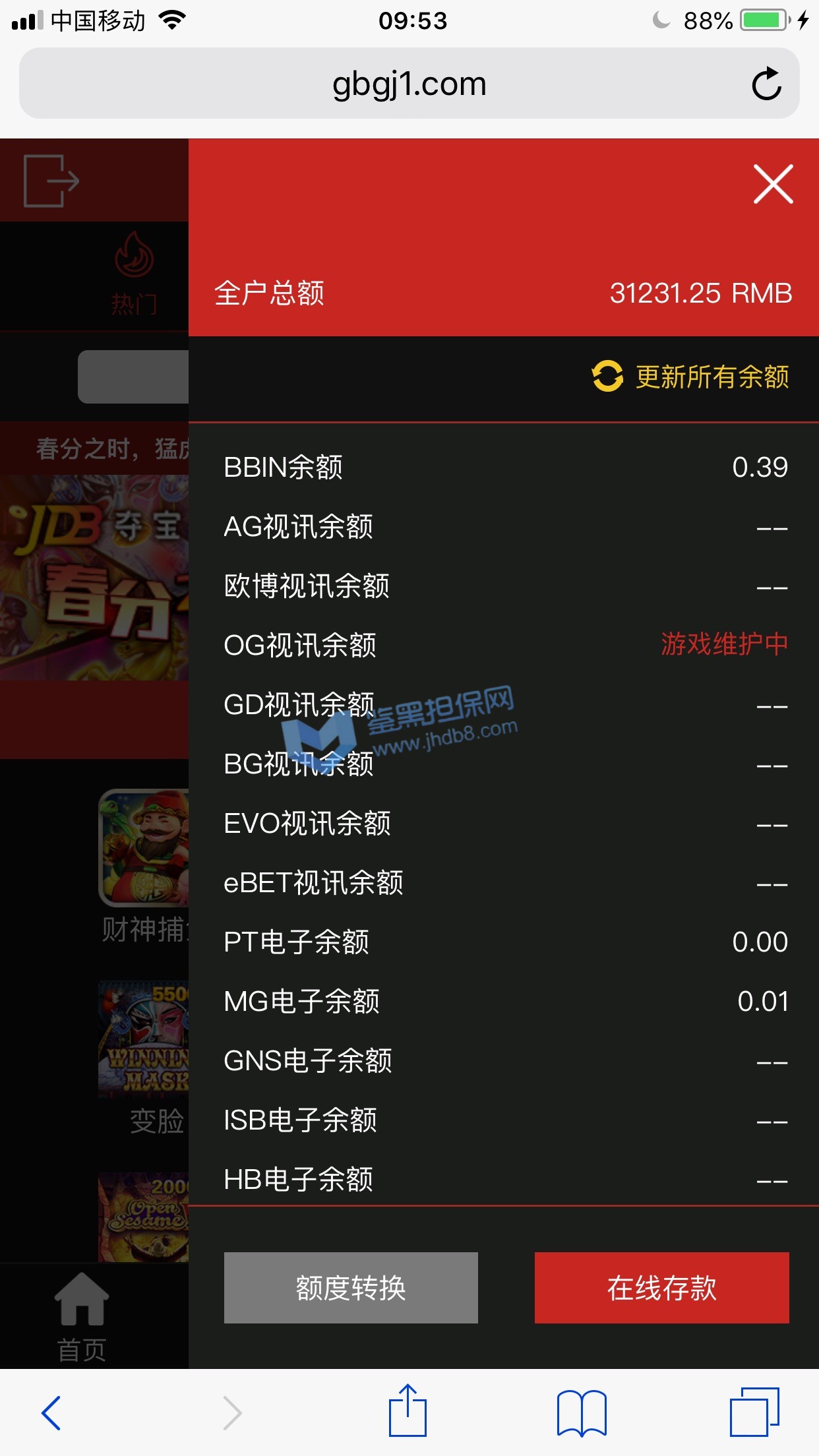819x1456 pixels.
Task: Open Safari bookmarks
Action: coord(582,1412)
